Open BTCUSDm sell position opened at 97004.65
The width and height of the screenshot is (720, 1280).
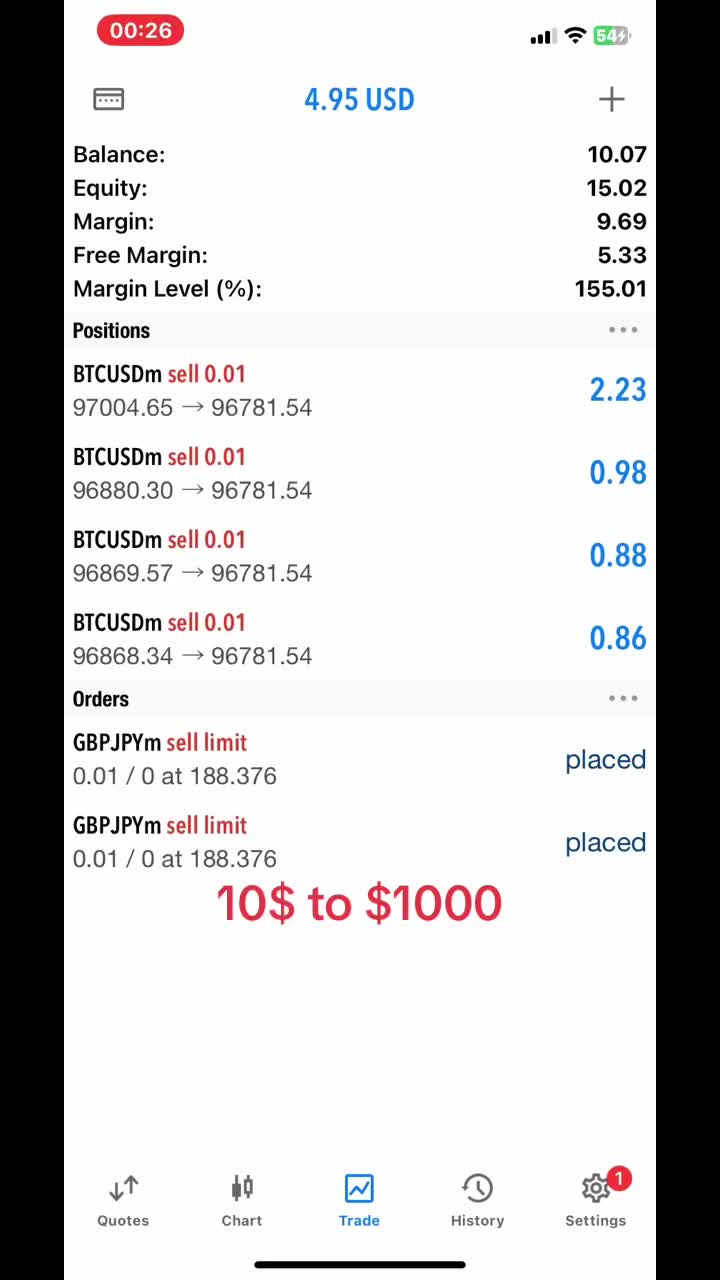(360, 390)
